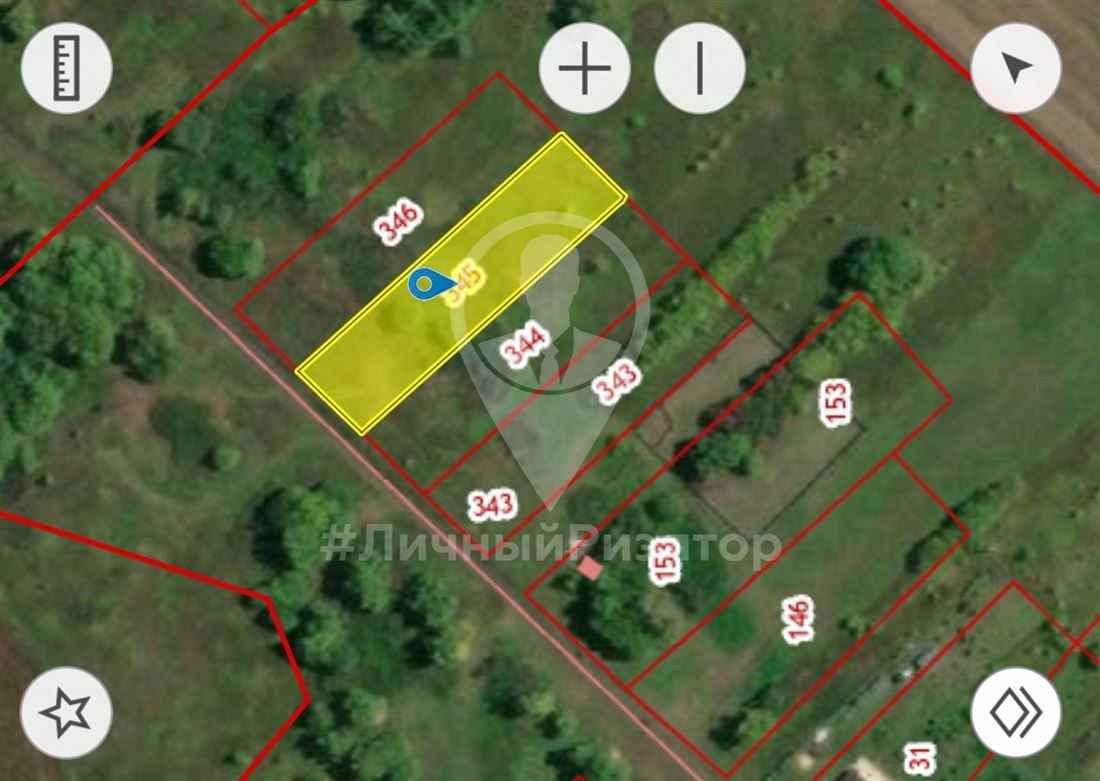Open the map layers switcher
The image size is (1100, 781).
[1015, 713]
